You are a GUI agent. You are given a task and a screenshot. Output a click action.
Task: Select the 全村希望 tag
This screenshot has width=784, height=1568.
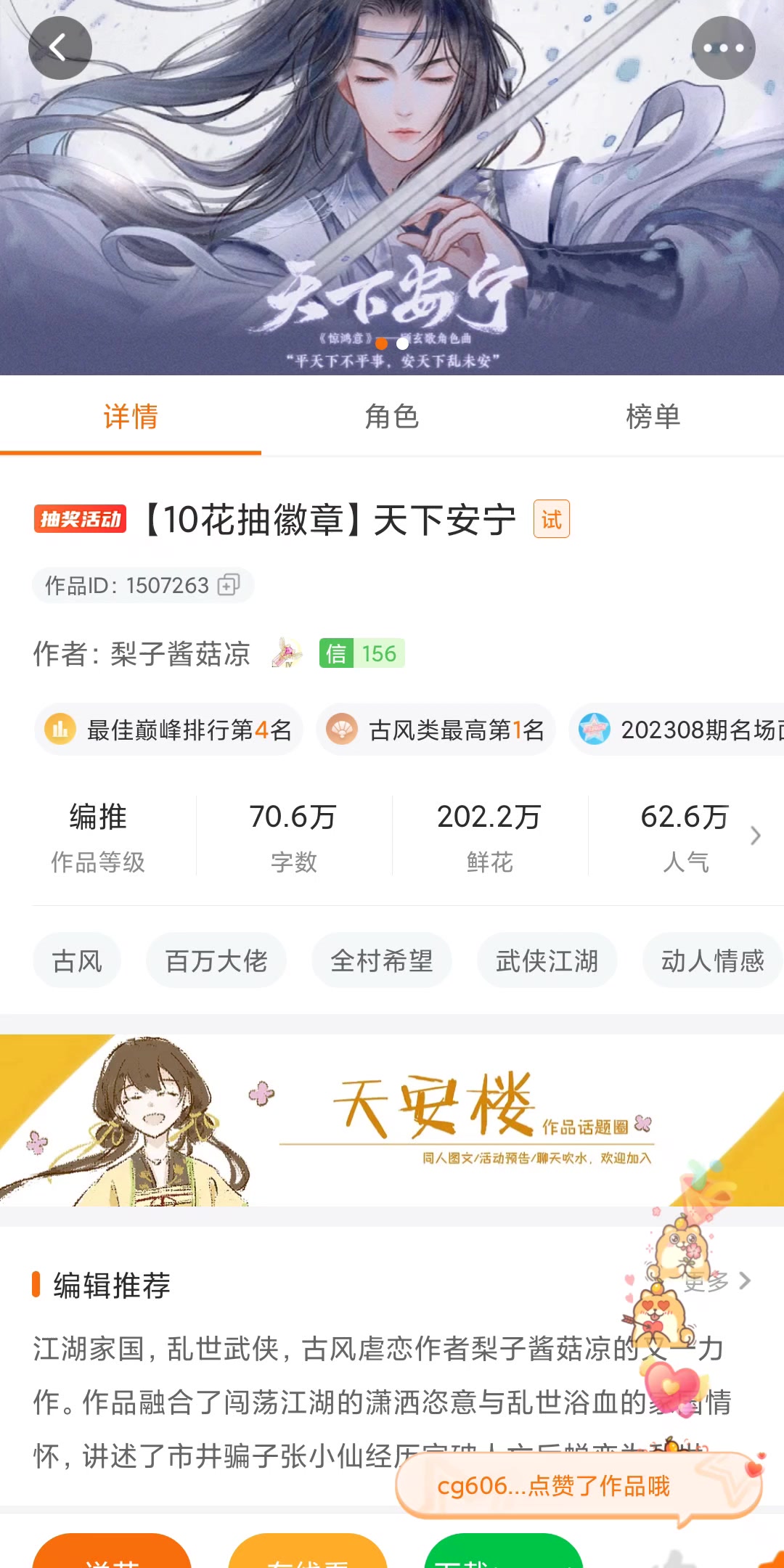click(382, 960)
